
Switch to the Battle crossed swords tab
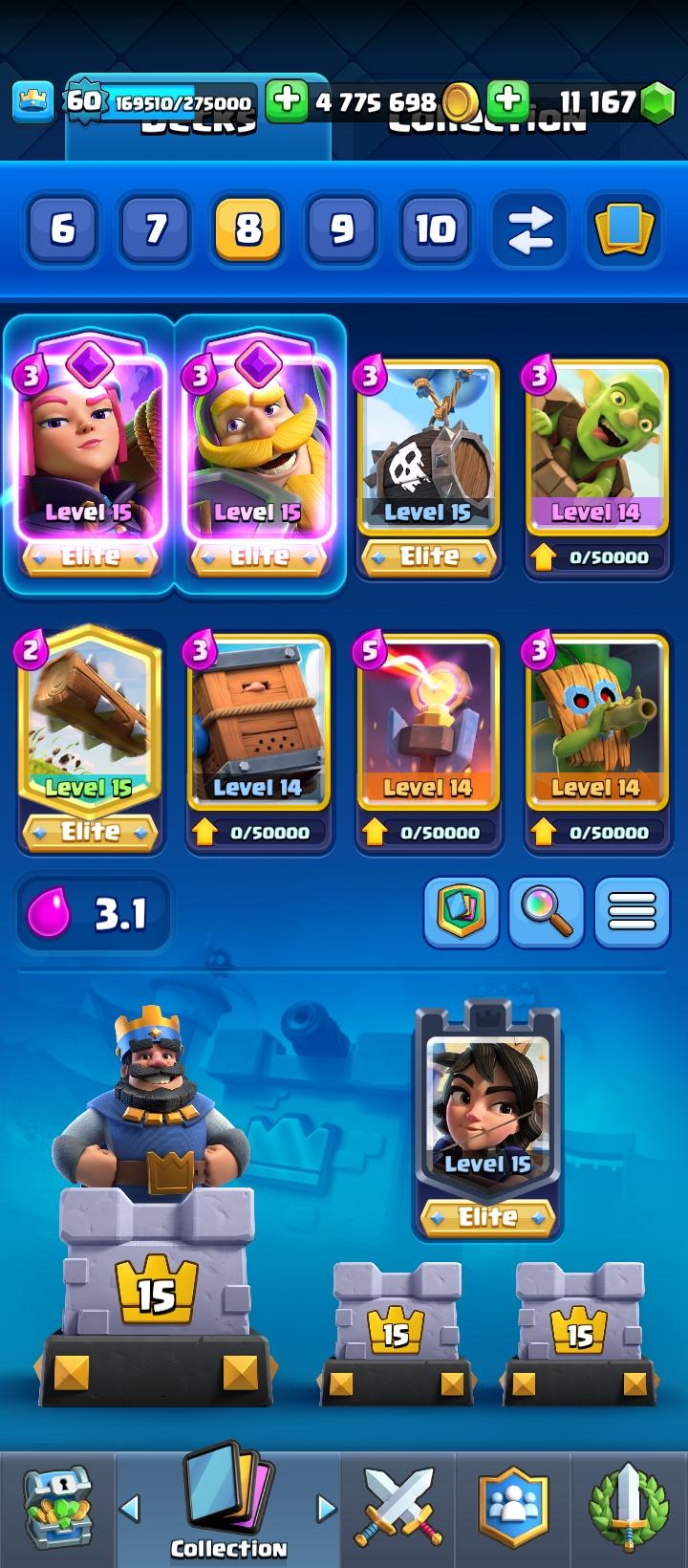398,1509
